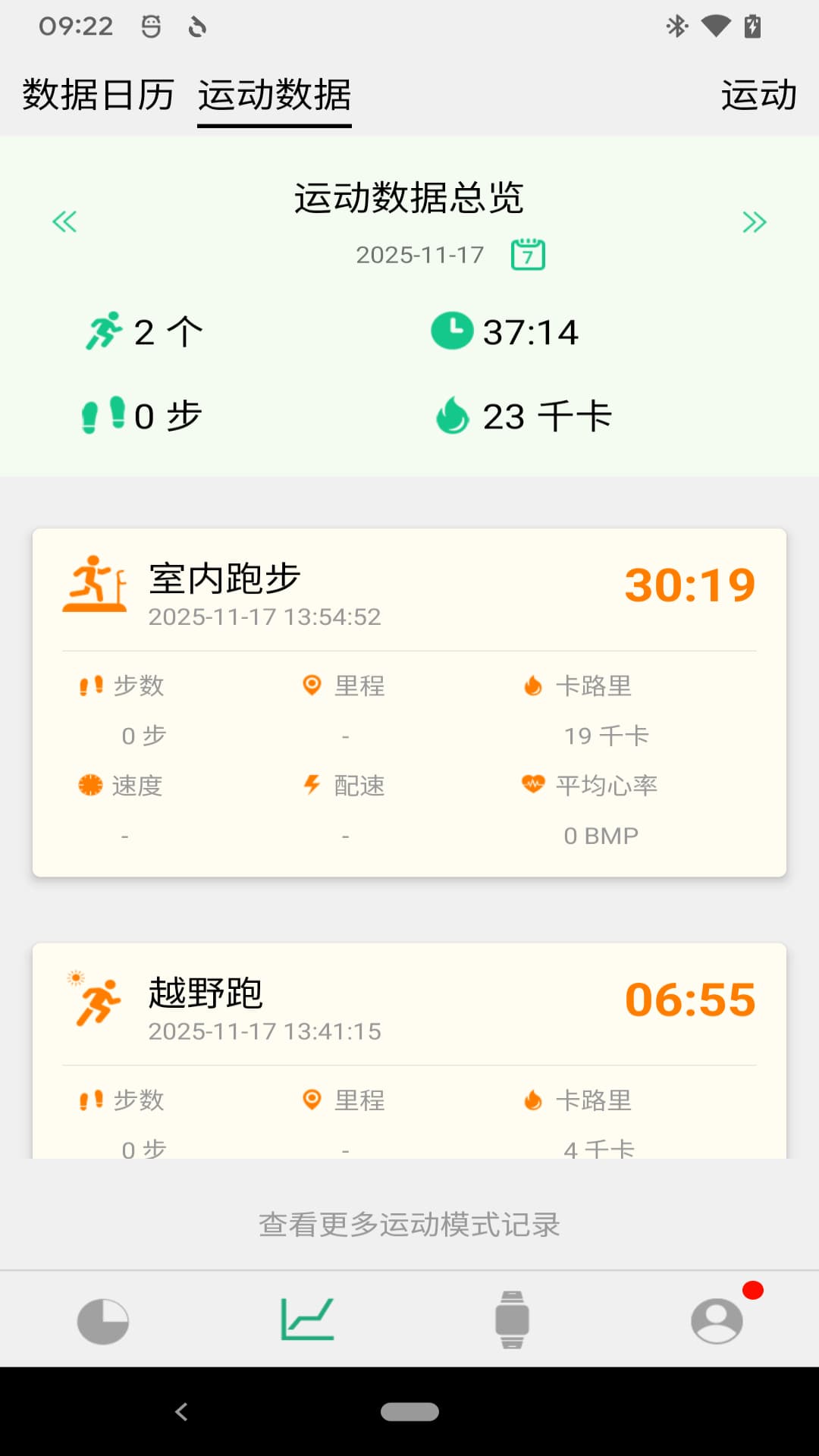Open 运动 in the top right corner
This screenshot has height=1456, width=819.
pos(758,94)
